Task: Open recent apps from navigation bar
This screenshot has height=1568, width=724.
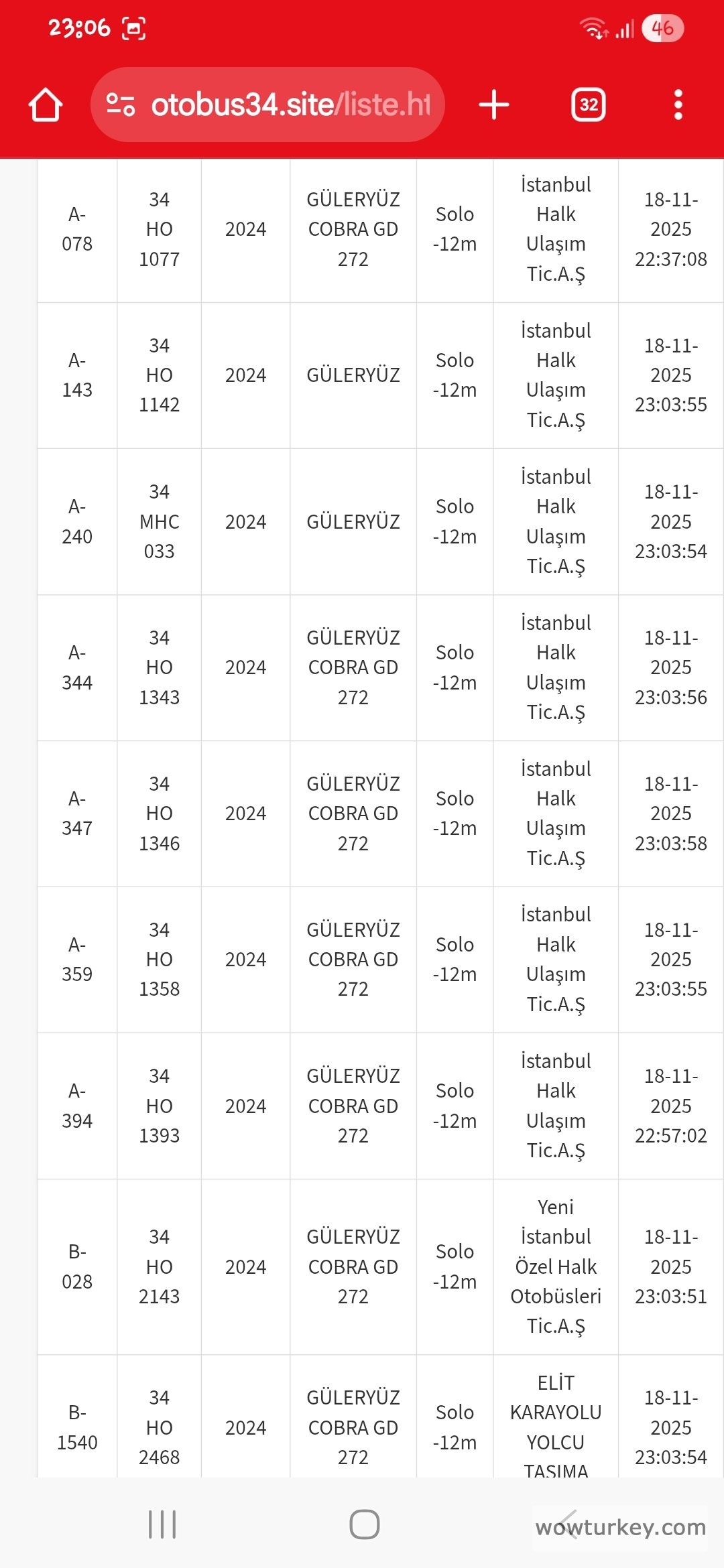Action: point(162,1524)
